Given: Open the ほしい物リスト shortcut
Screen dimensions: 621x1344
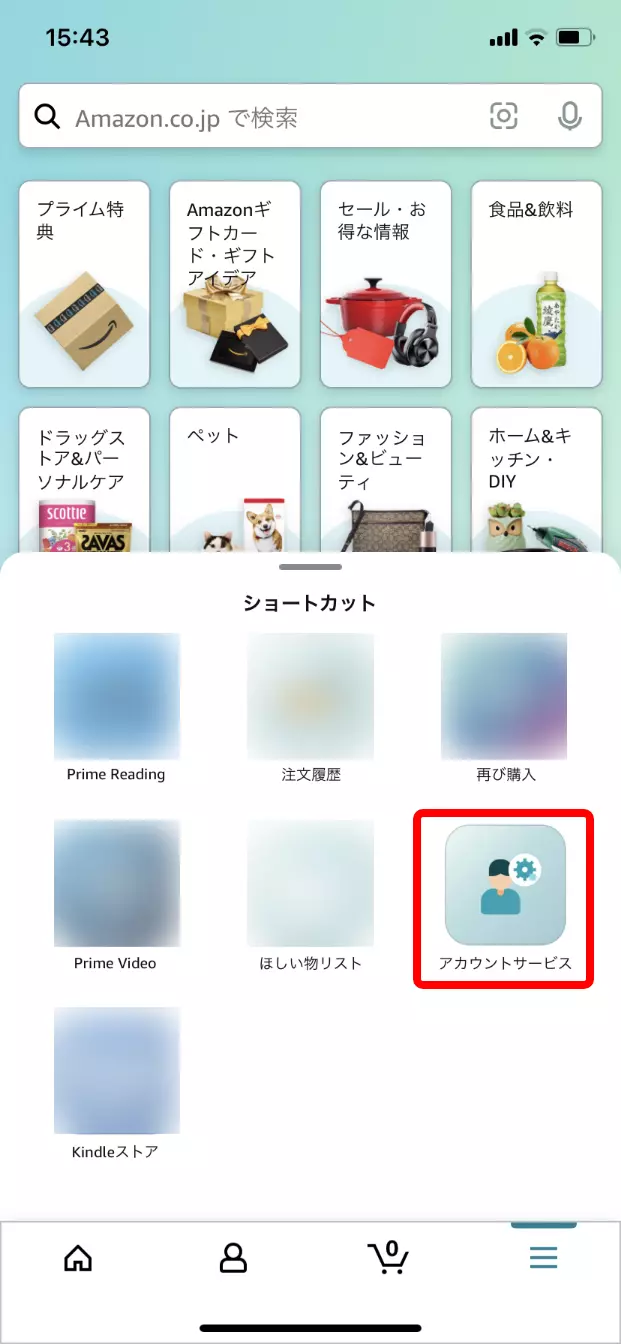Looking at the screenshot, I should click(x=310, y=896).
